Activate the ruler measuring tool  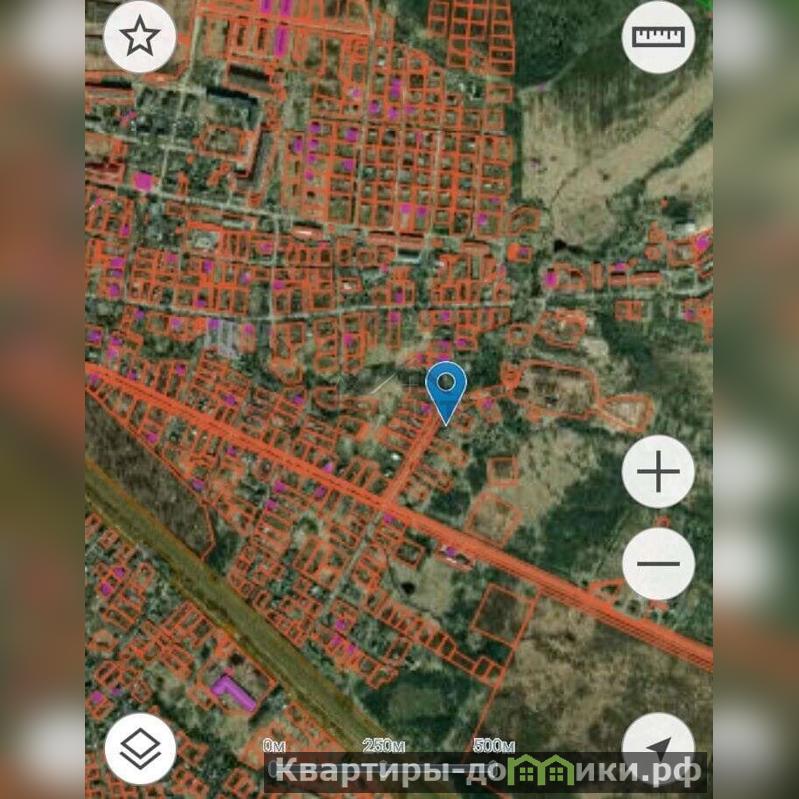pyautogui.click(x=658, y=37)
